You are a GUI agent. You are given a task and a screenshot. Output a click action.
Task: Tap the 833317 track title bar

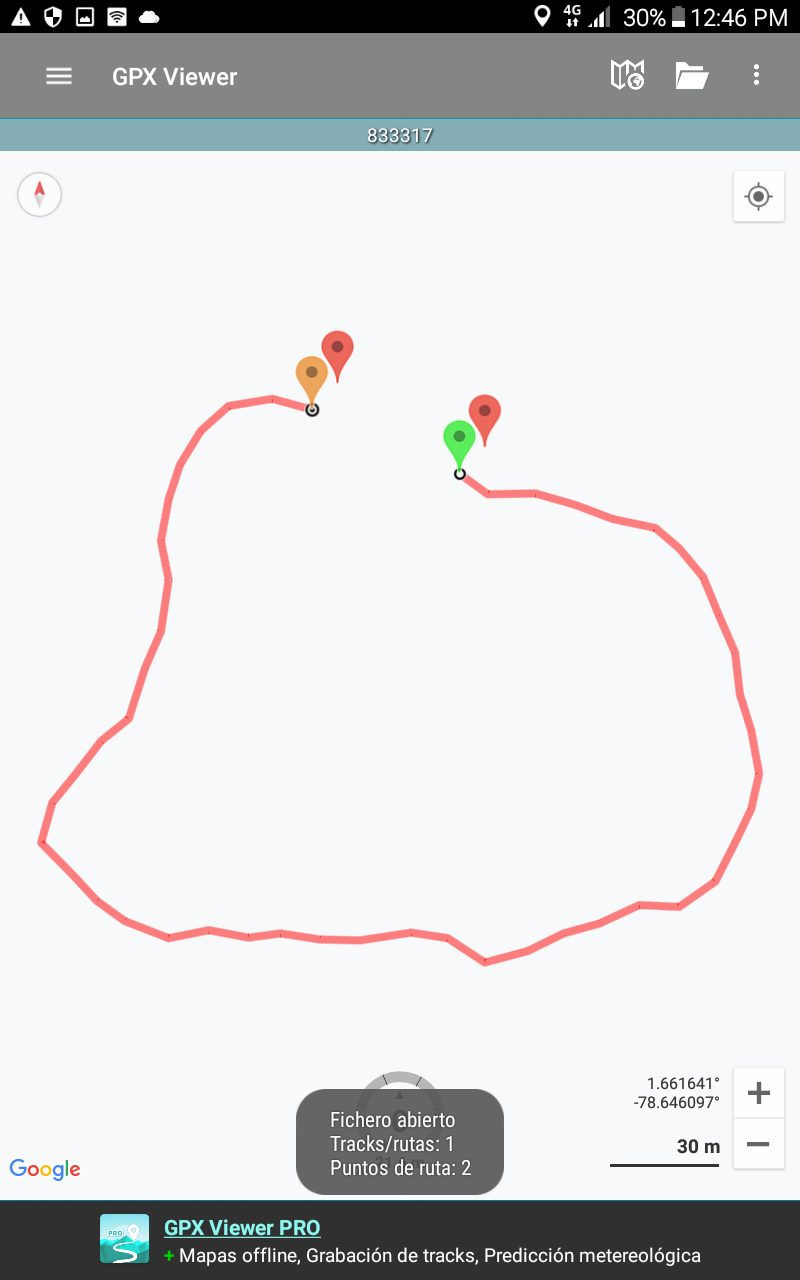point(400,136)
